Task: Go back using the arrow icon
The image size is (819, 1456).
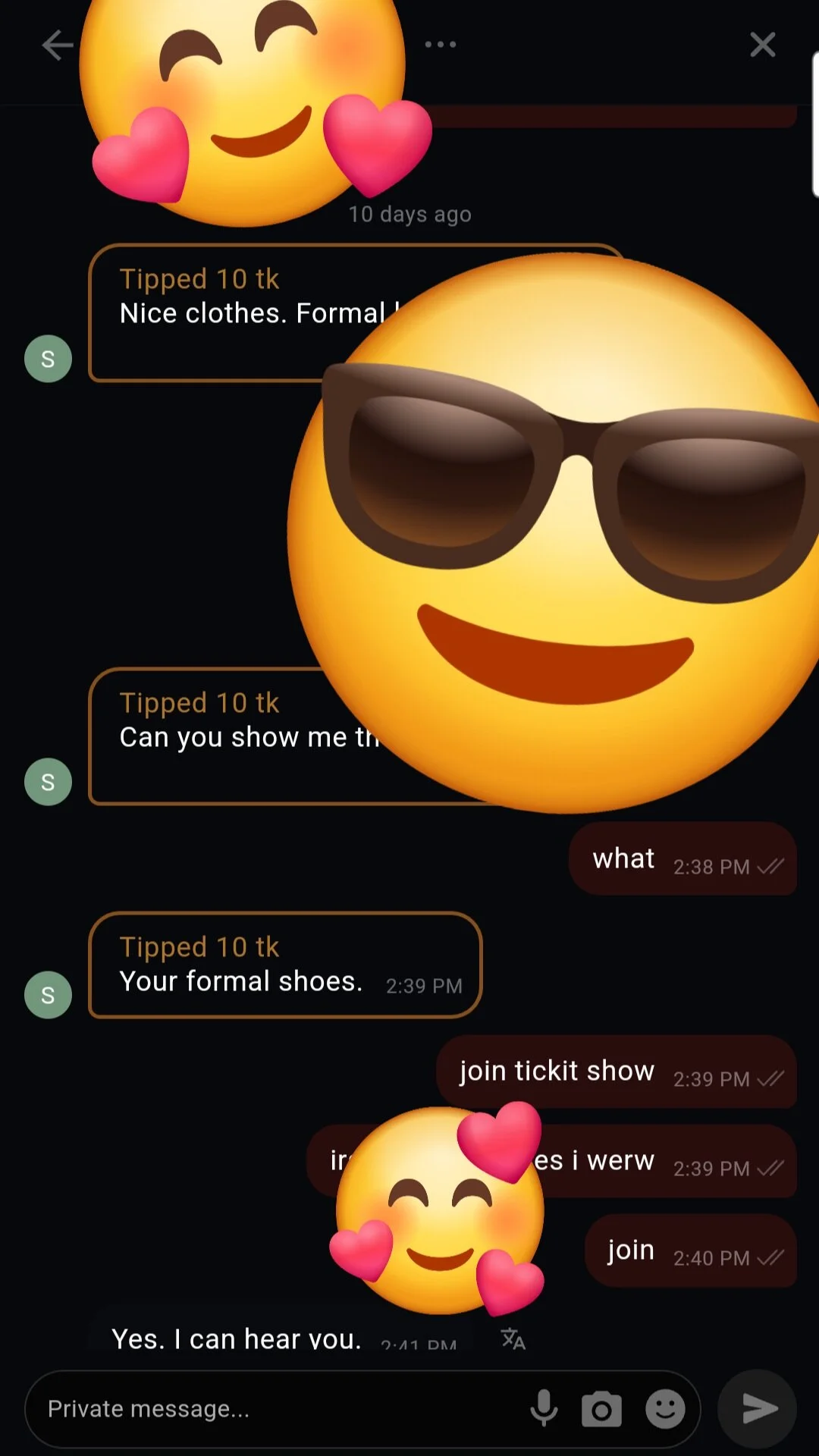Action: point(58,45)
